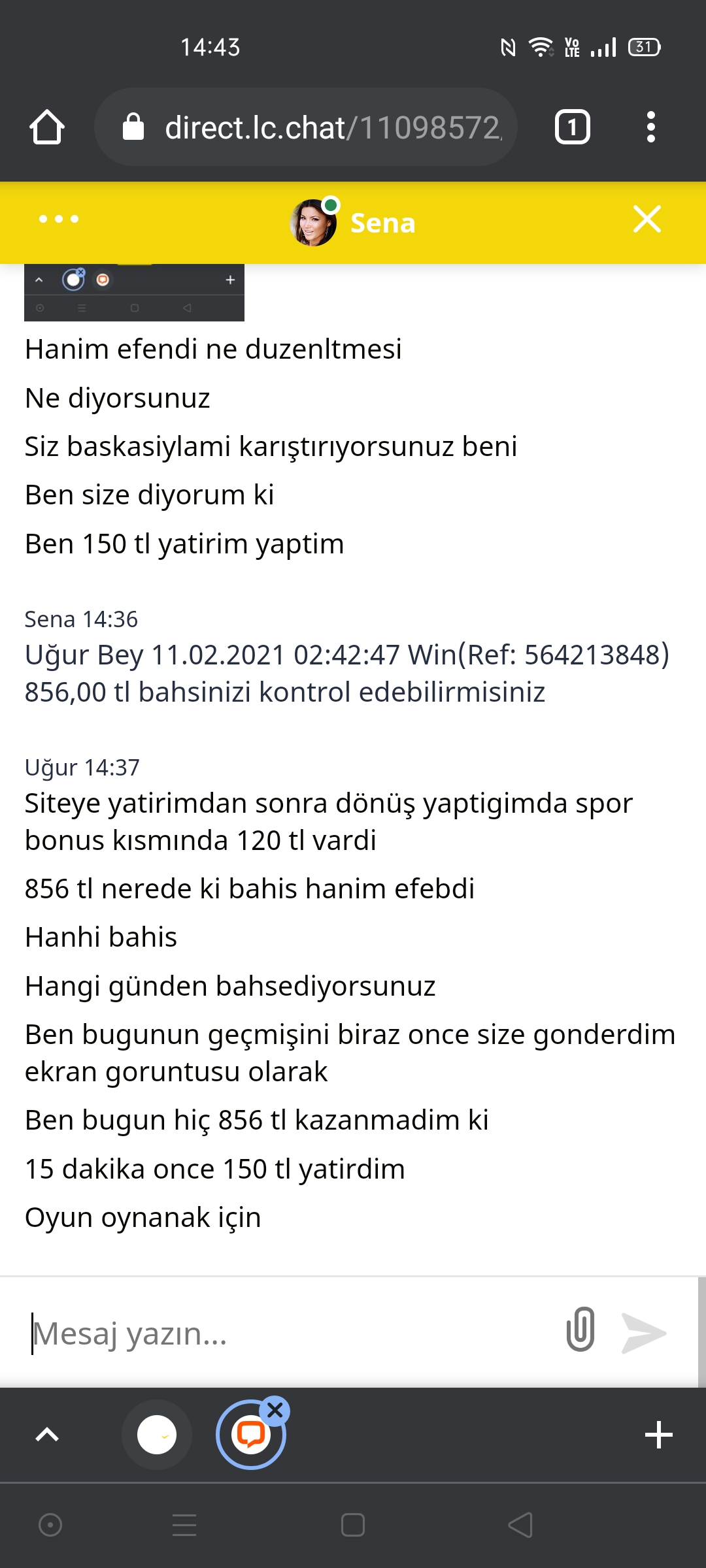This screenshot has width=706, height=1568.
Task: Attach a file with the paperclip icon
Action: coord(580,1329)
